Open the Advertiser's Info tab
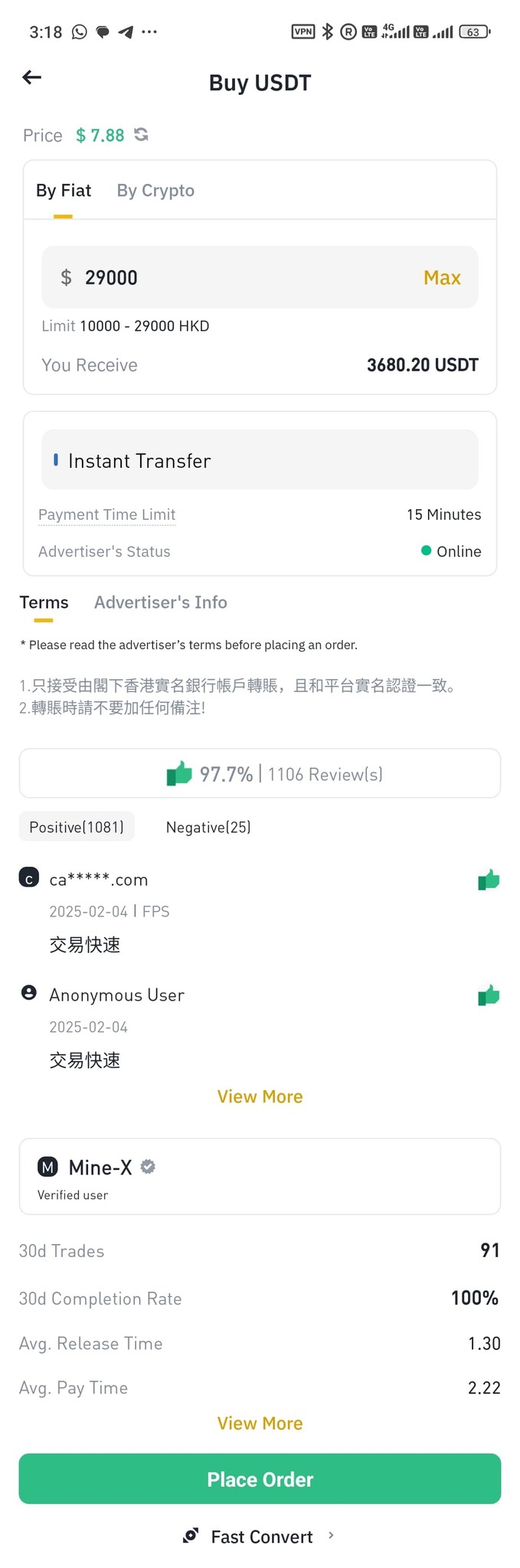520x1568 pixels. [161, 603]
